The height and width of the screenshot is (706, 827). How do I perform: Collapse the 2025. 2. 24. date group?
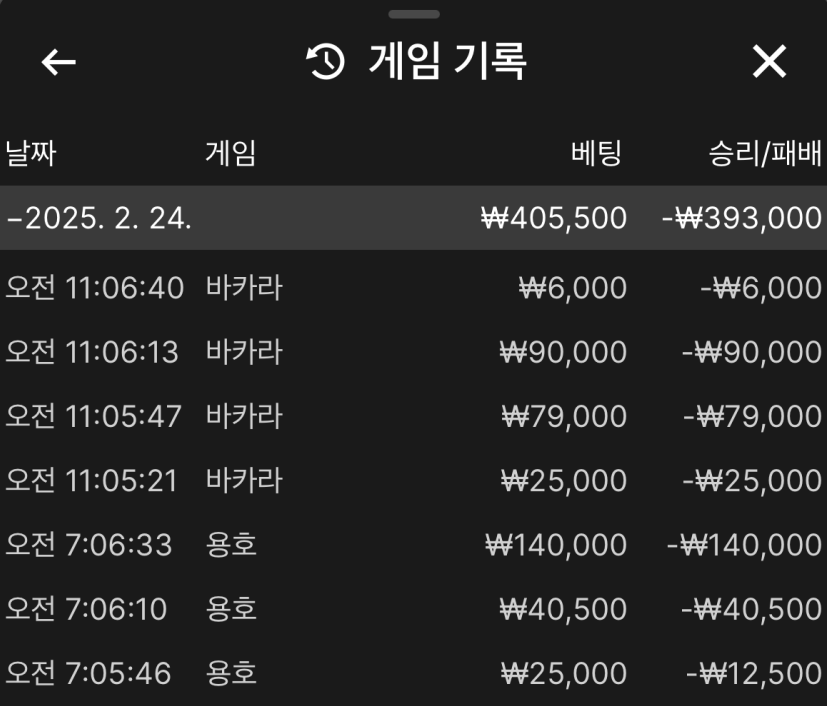100,217
